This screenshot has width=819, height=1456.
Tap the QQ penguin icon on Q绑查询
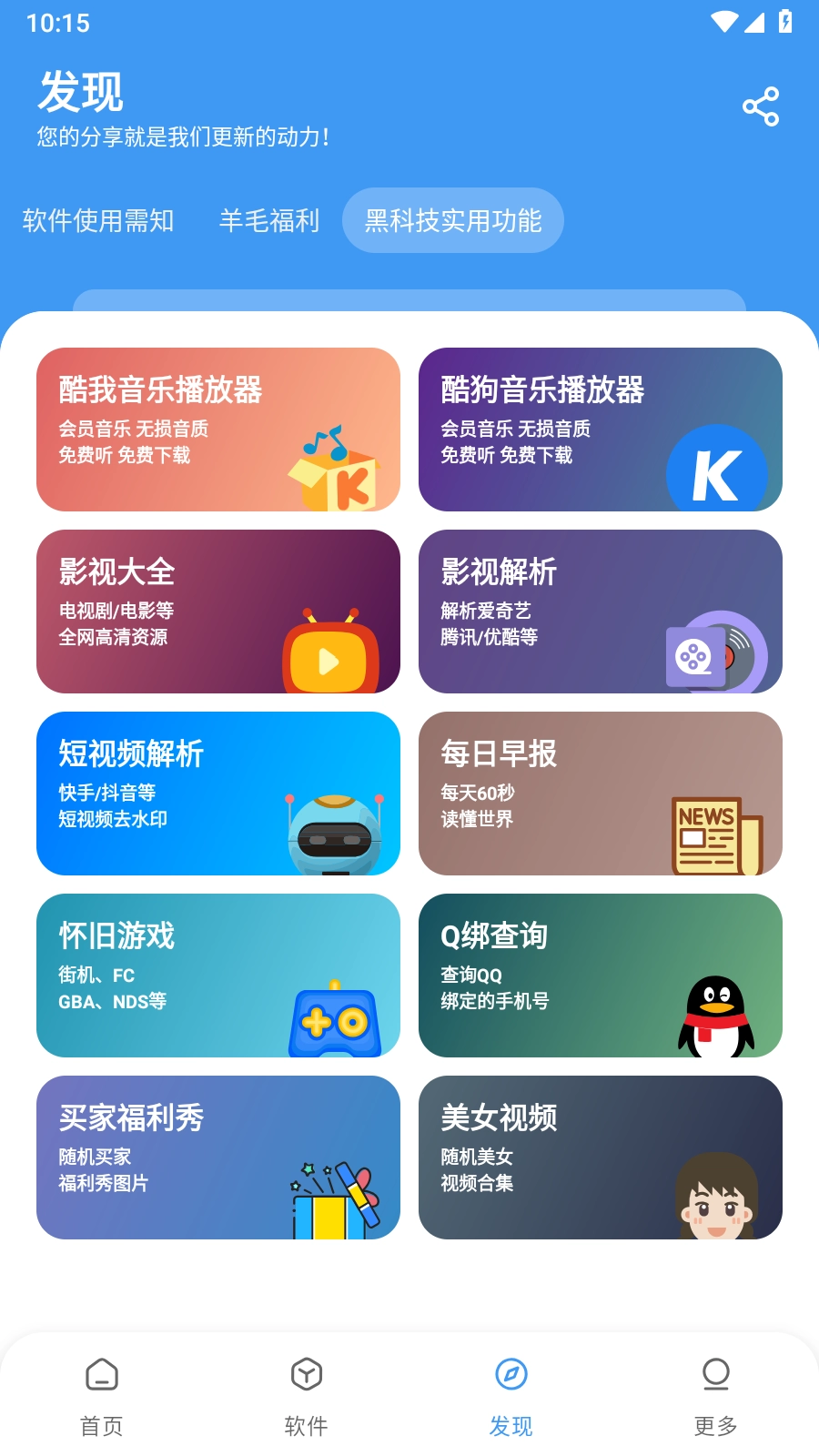click(x=718, y=1016)
